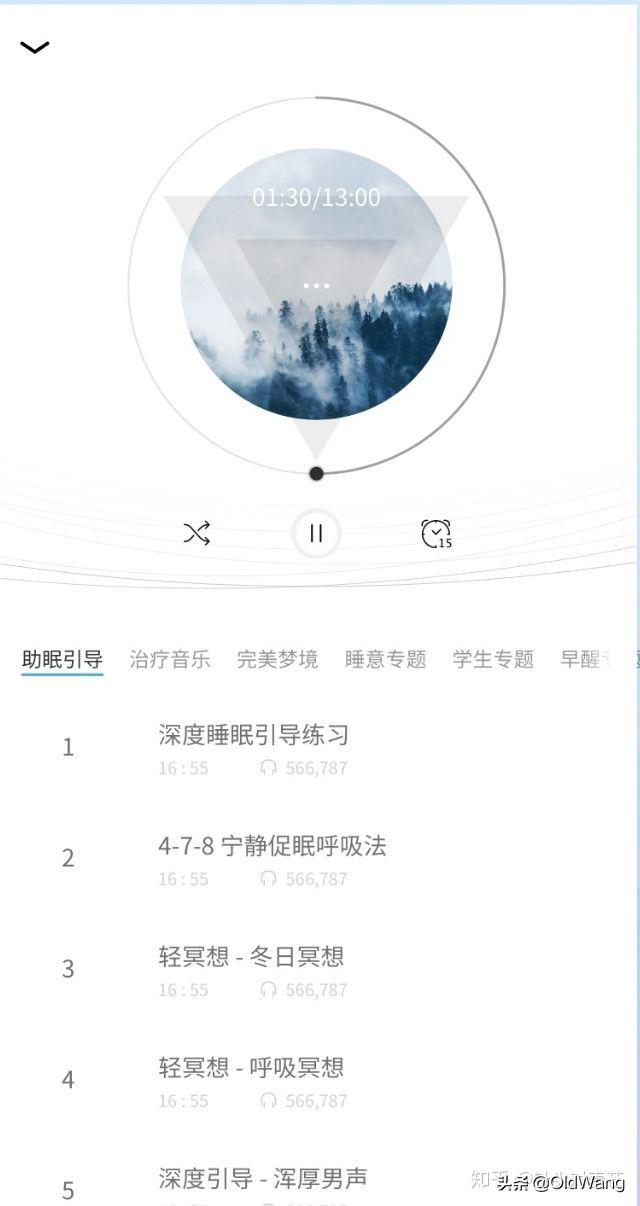Open track 轻冥想 - 呼吸冥想
This screenshot has height=1206, width=640.
[x=251, y=1068]
